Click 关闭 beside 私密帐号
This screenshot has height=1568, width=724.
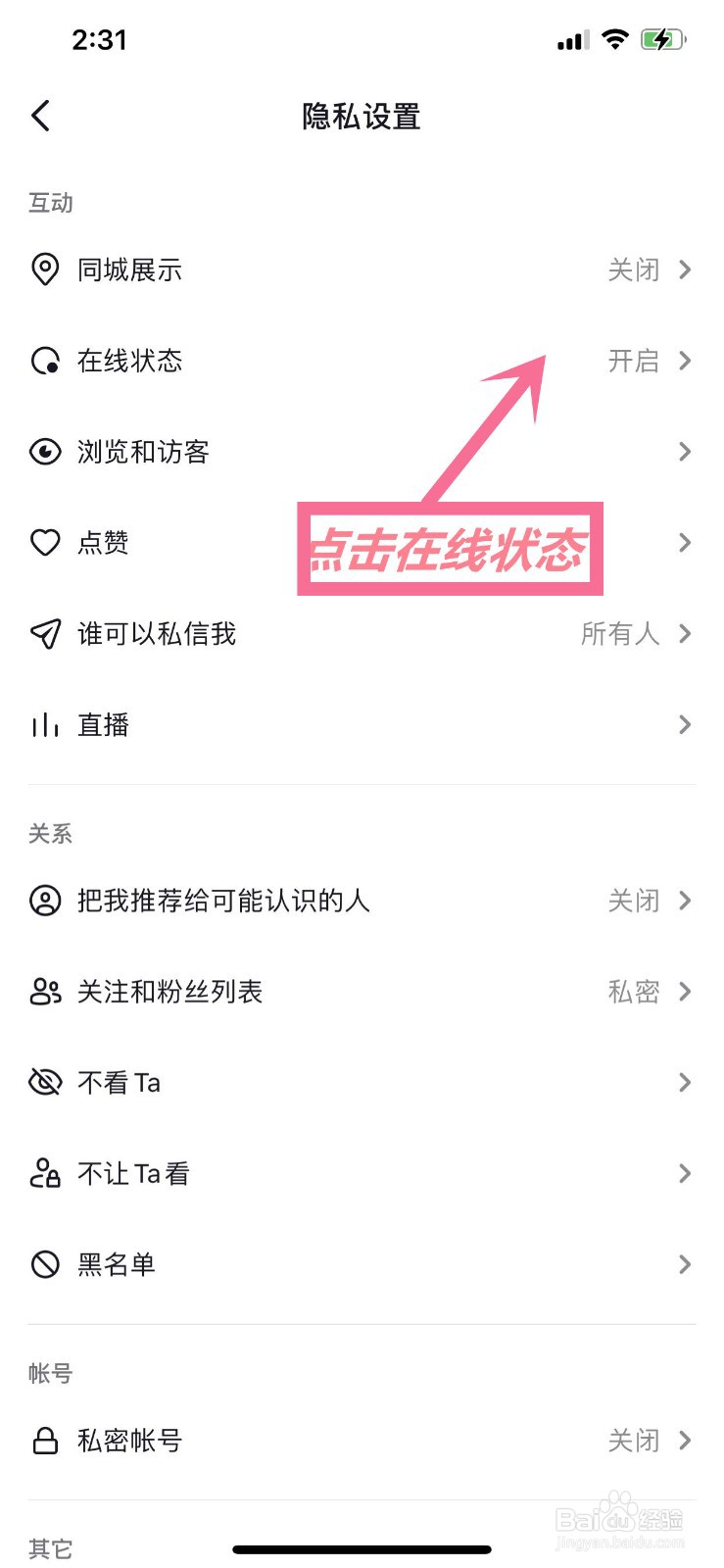(634, 1440)
